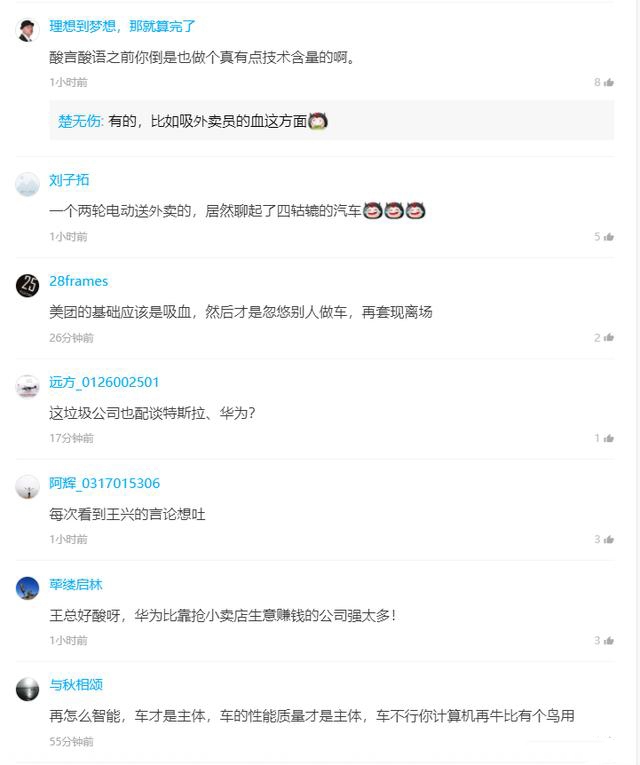640x765 pixels.
Task: View 刘子拓's user profile
Action: click(69, 180)
